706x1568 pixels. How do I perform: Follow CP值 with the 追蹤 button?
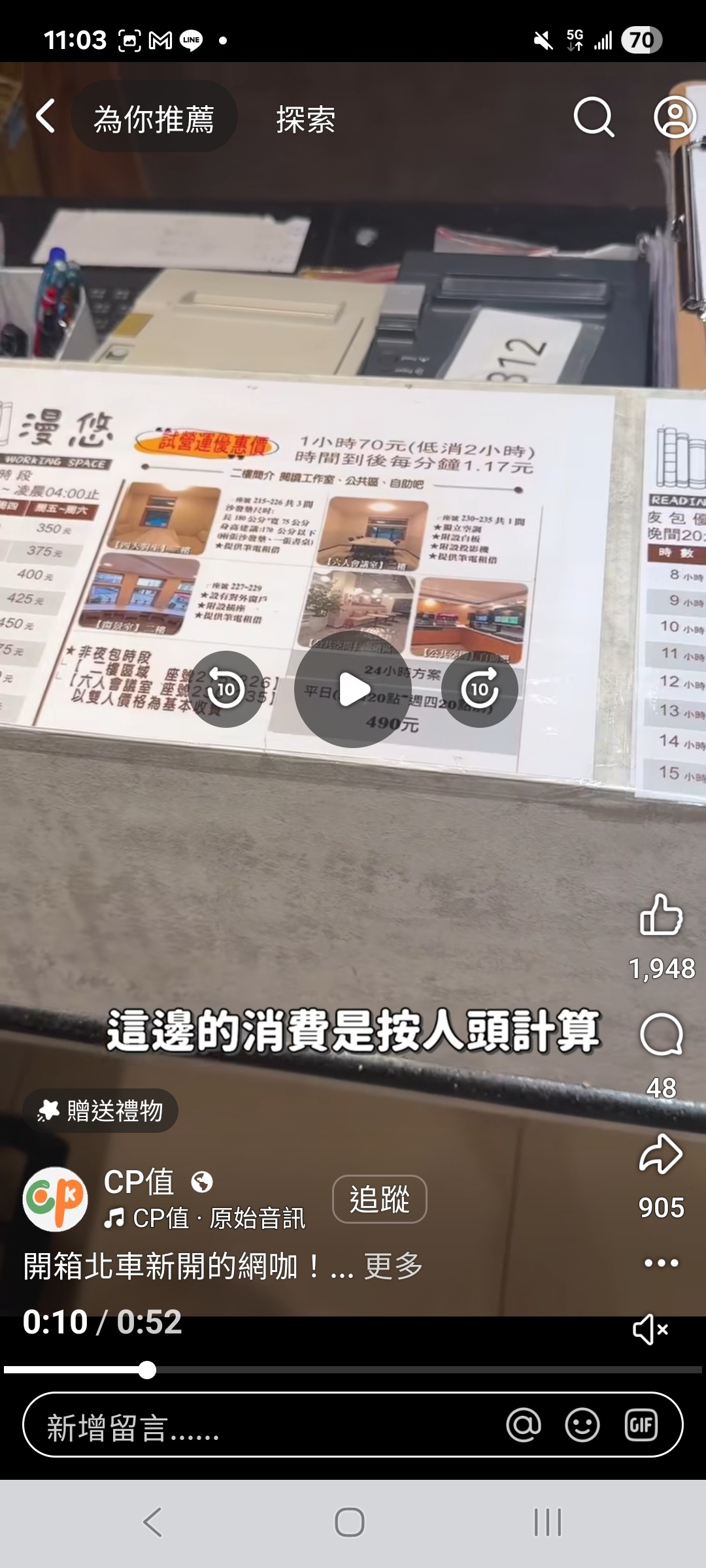380,1199
